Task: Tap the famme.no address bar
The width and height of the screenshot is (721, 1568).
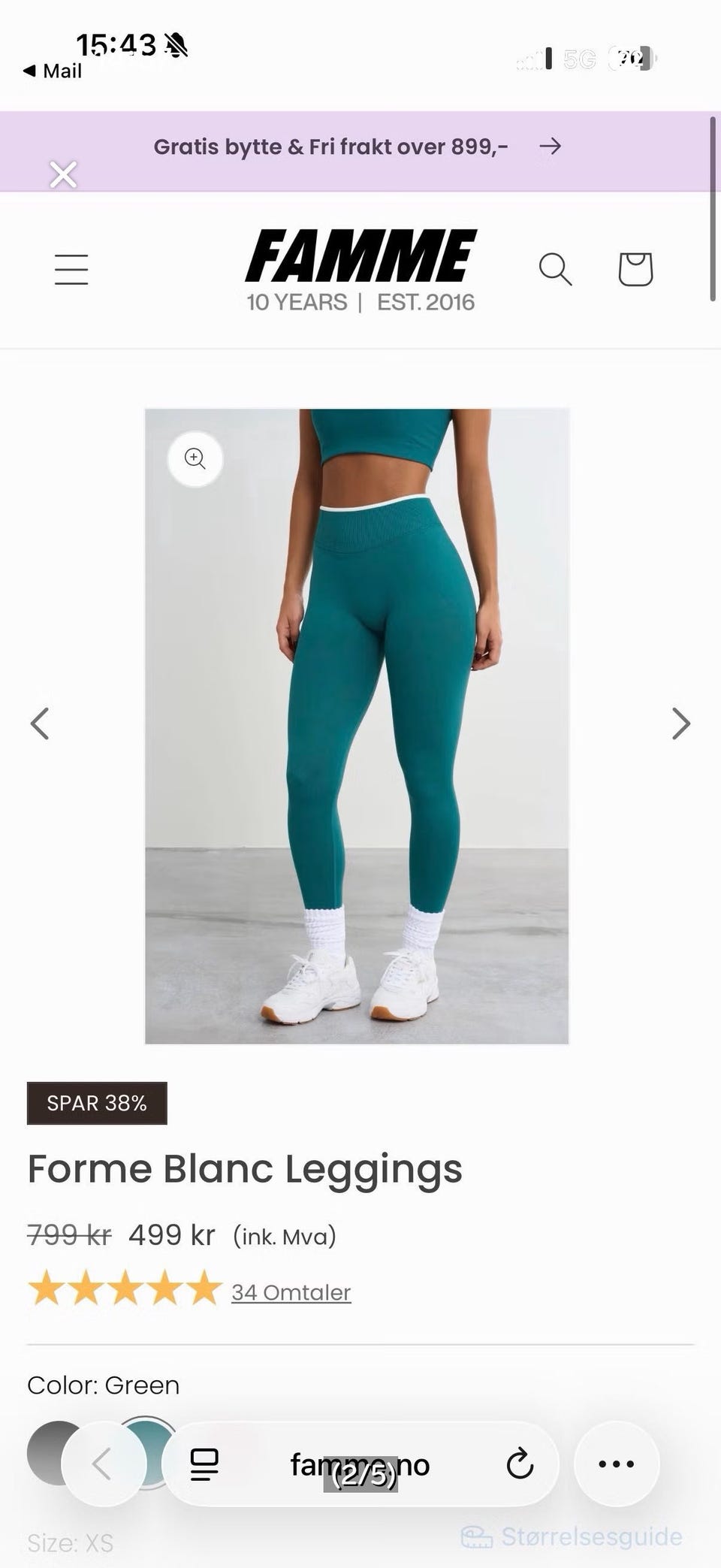Action: 360,1464
